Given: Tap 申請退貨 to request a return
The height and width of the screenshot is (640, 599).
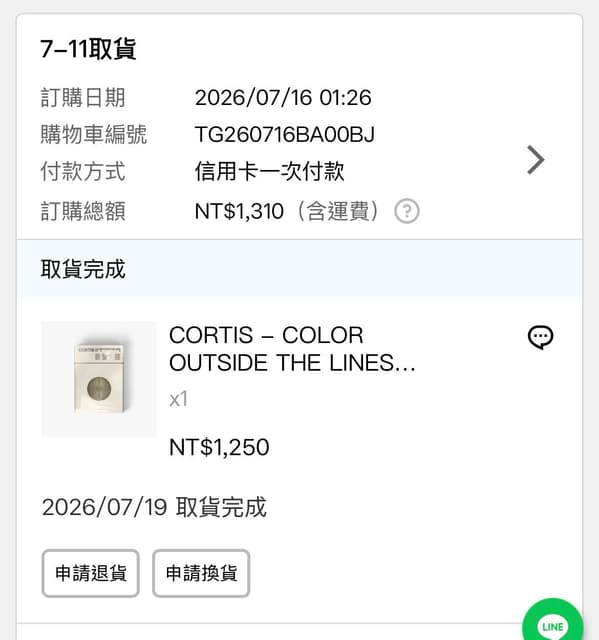Looking at the screenshot, I should (x=91, y=573).
